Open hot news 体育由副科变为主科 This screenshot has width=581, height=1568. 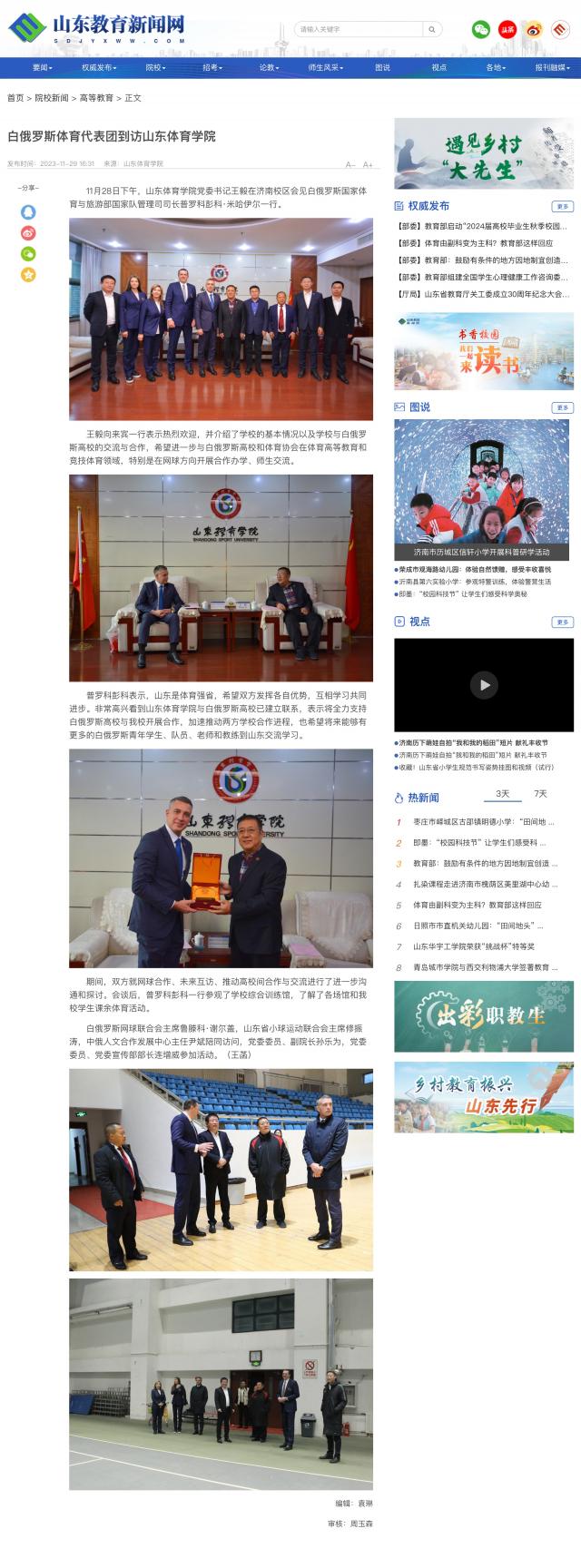click(477, 905)
